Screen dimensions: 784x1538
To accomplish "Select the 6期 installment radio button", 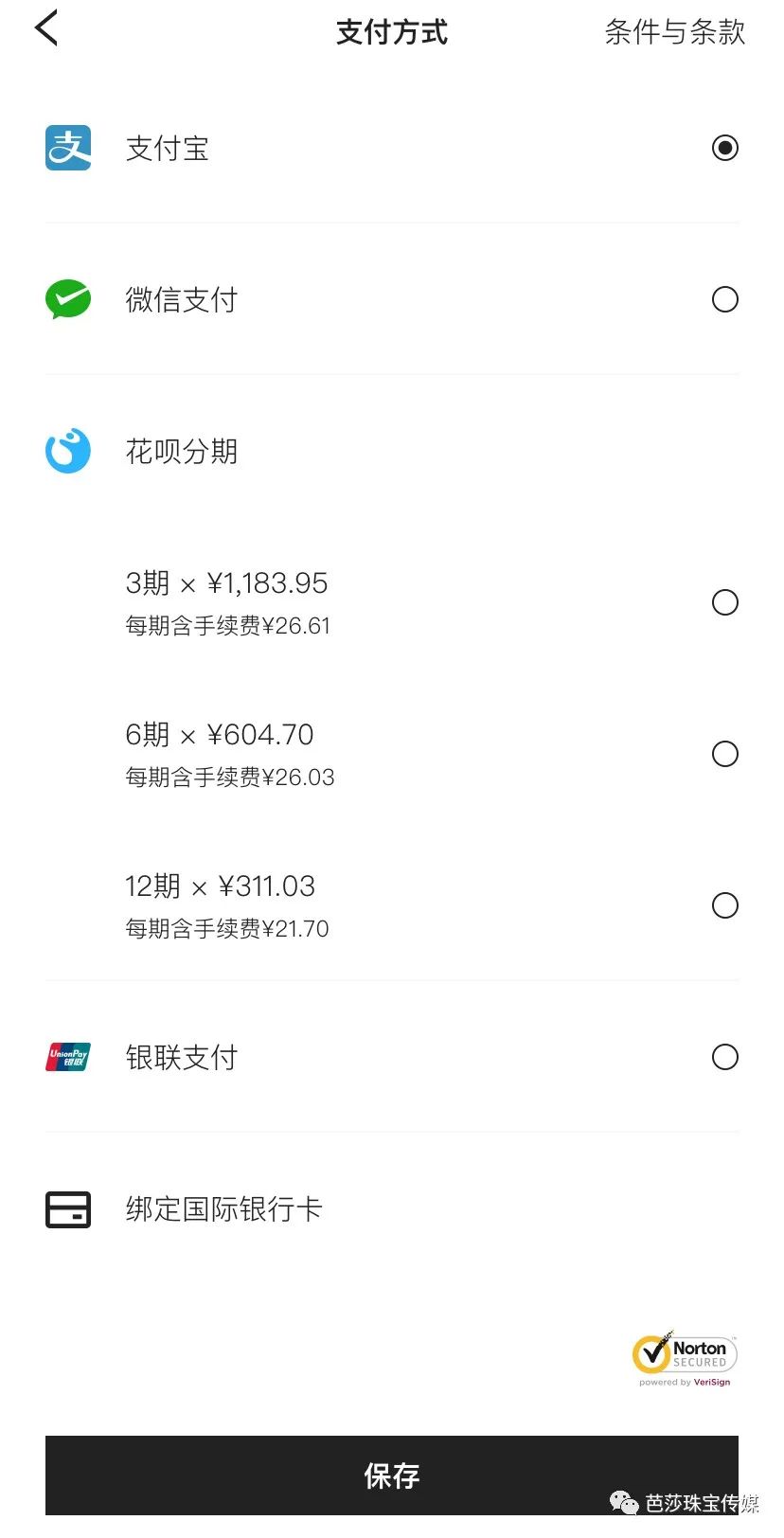I will 725,754.
